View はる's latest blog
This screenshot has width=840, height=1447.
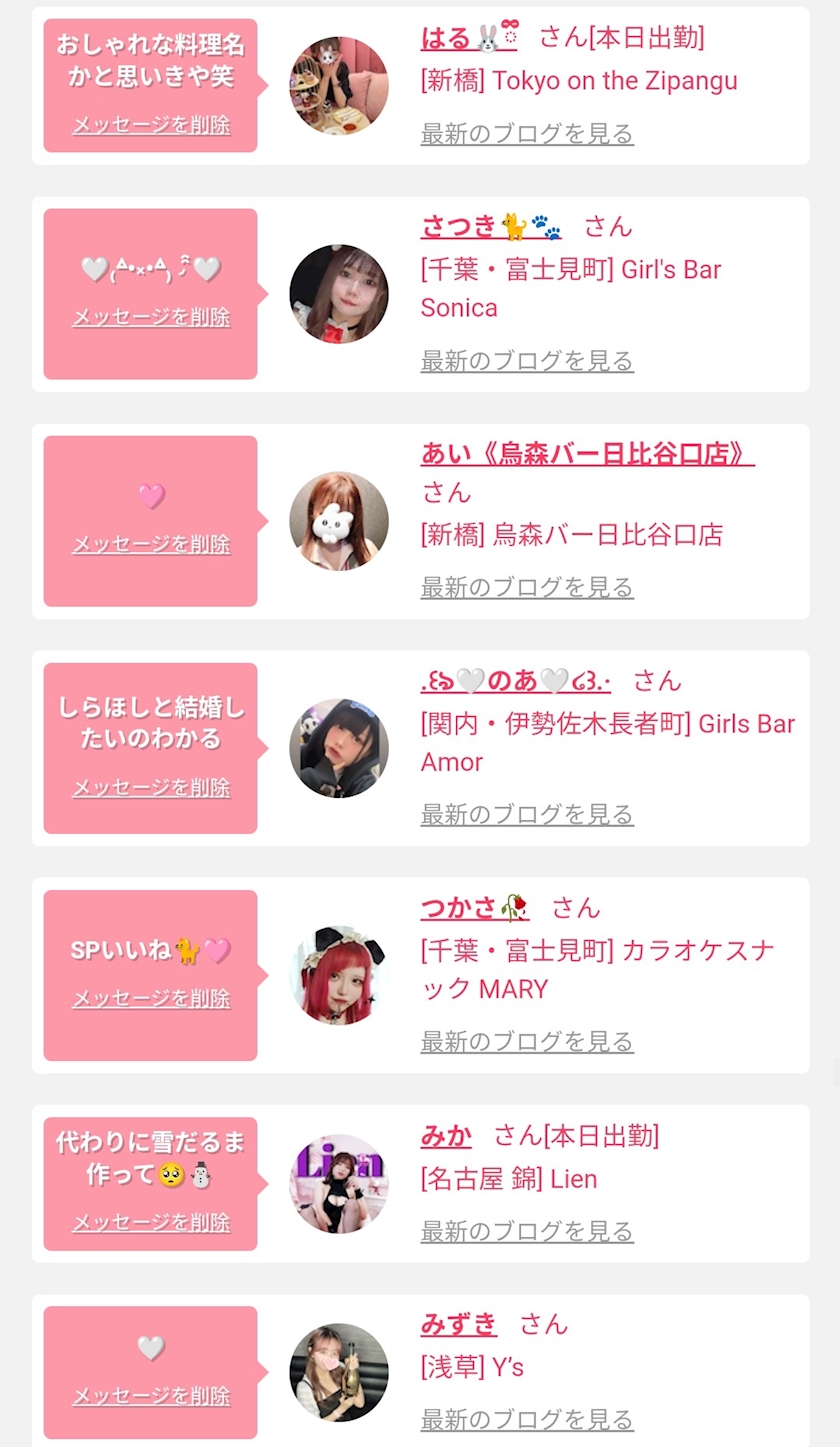pyautogui.click(x=527, y=133)
